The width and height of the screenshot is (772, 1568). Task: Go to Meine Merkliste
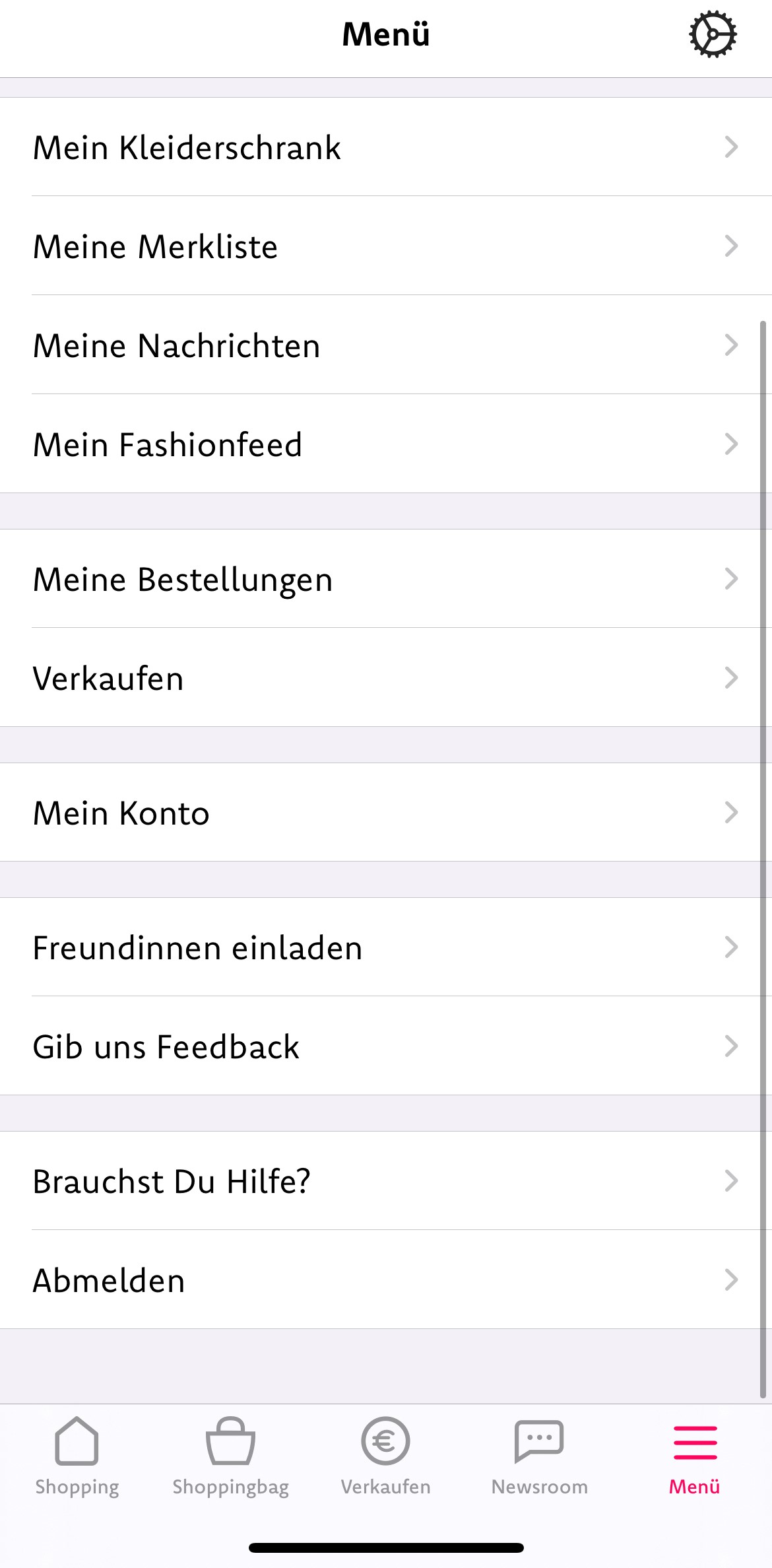[386, 246]
